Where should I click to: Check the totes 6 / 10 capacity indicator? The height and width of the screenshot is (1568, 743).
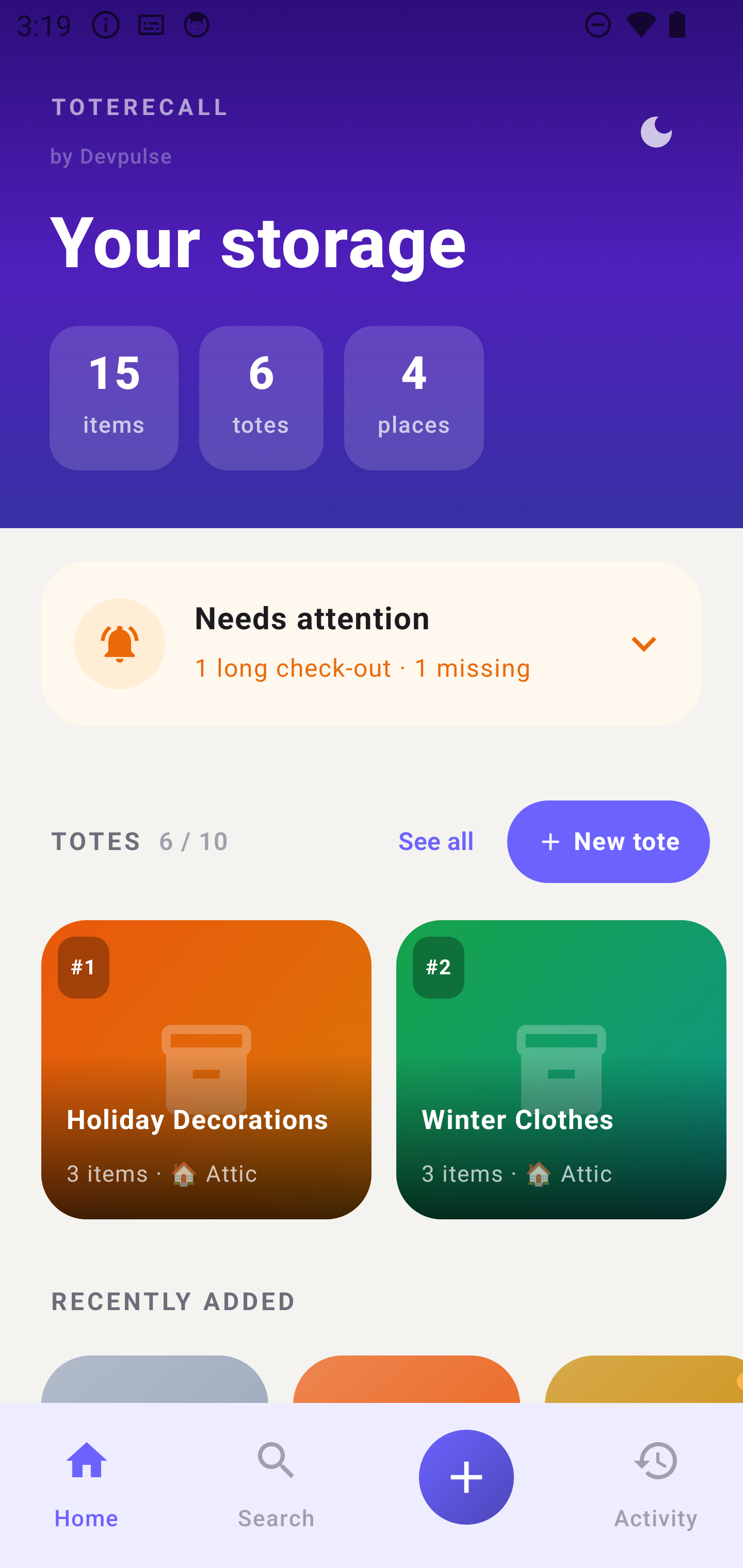click(x=192, y=841)
